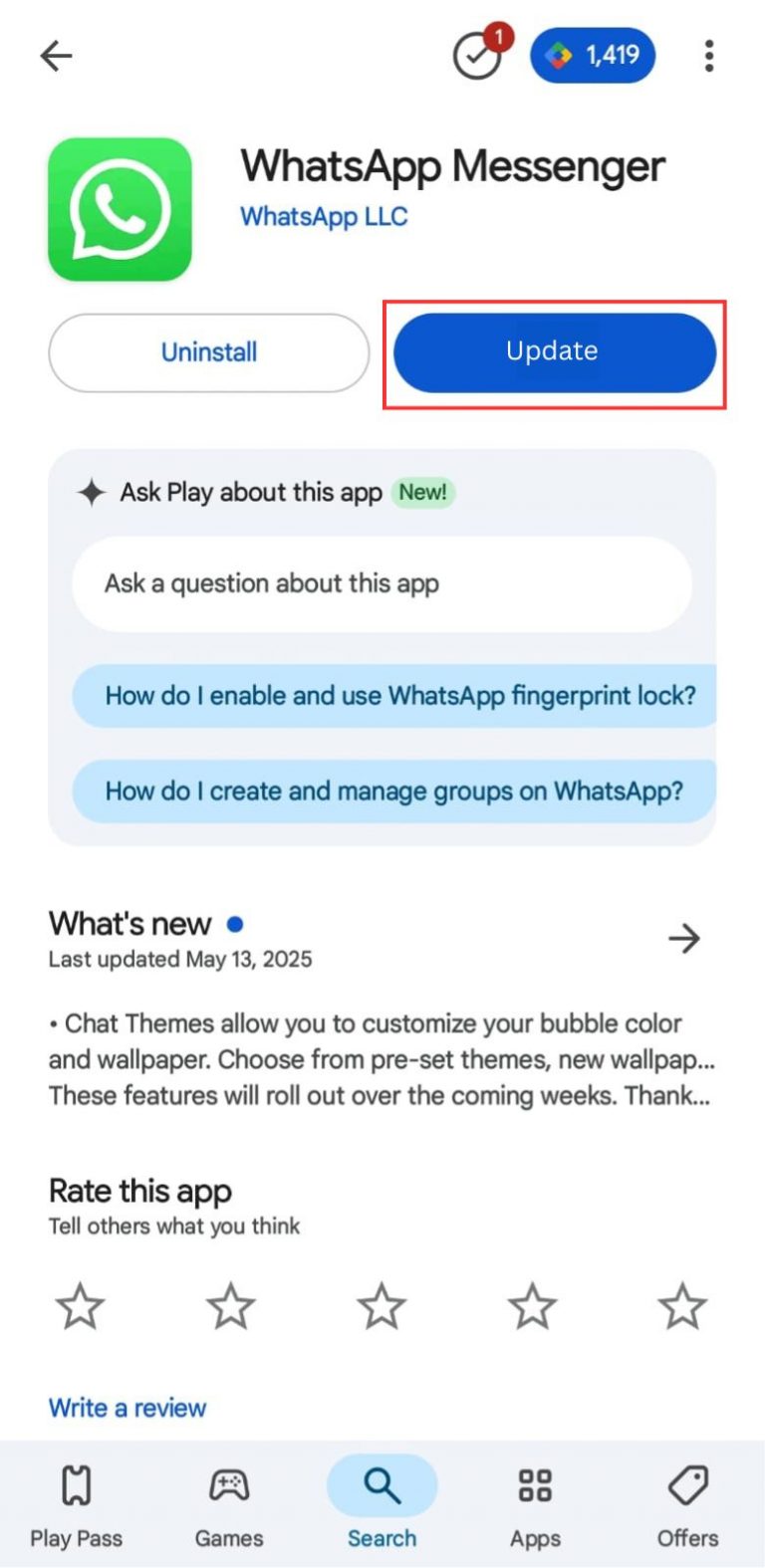Go back with the arrow

pyautogui.click(x=57, y=56)
